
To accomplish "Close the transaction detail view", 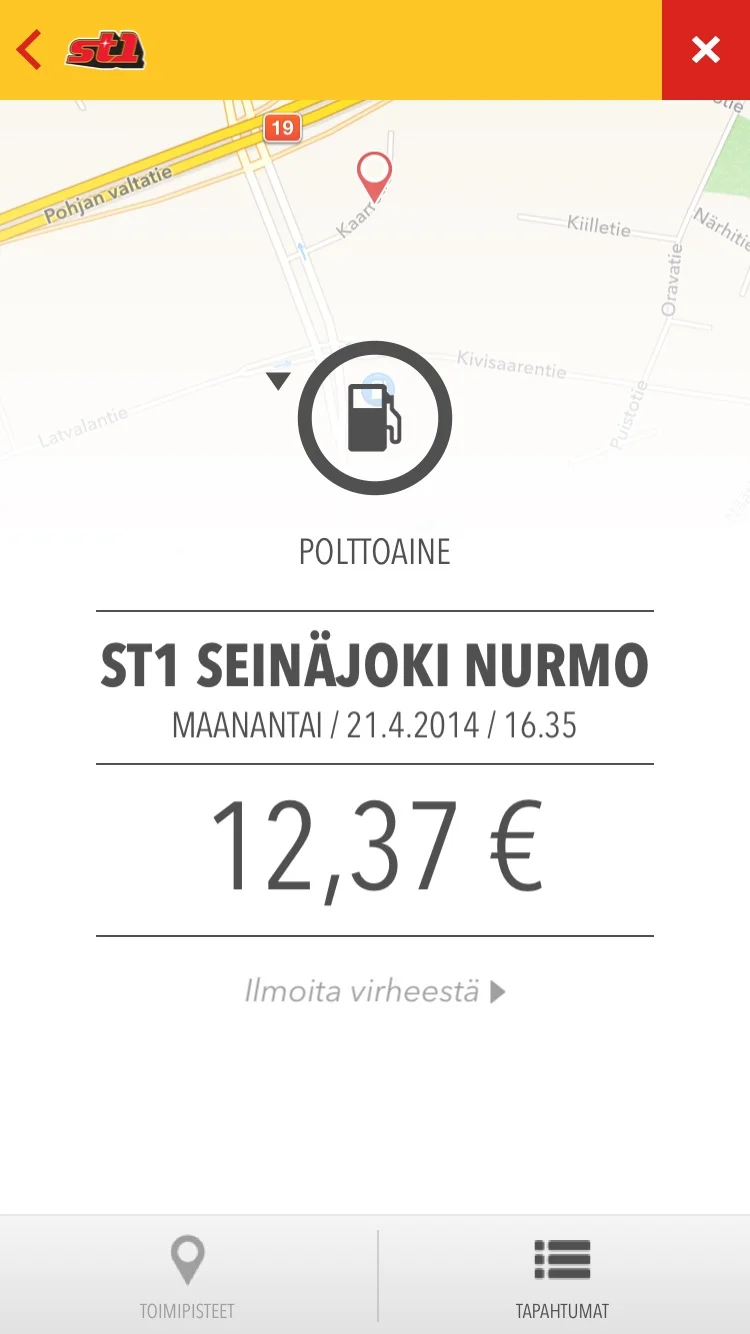I will (x=706, y=50).
